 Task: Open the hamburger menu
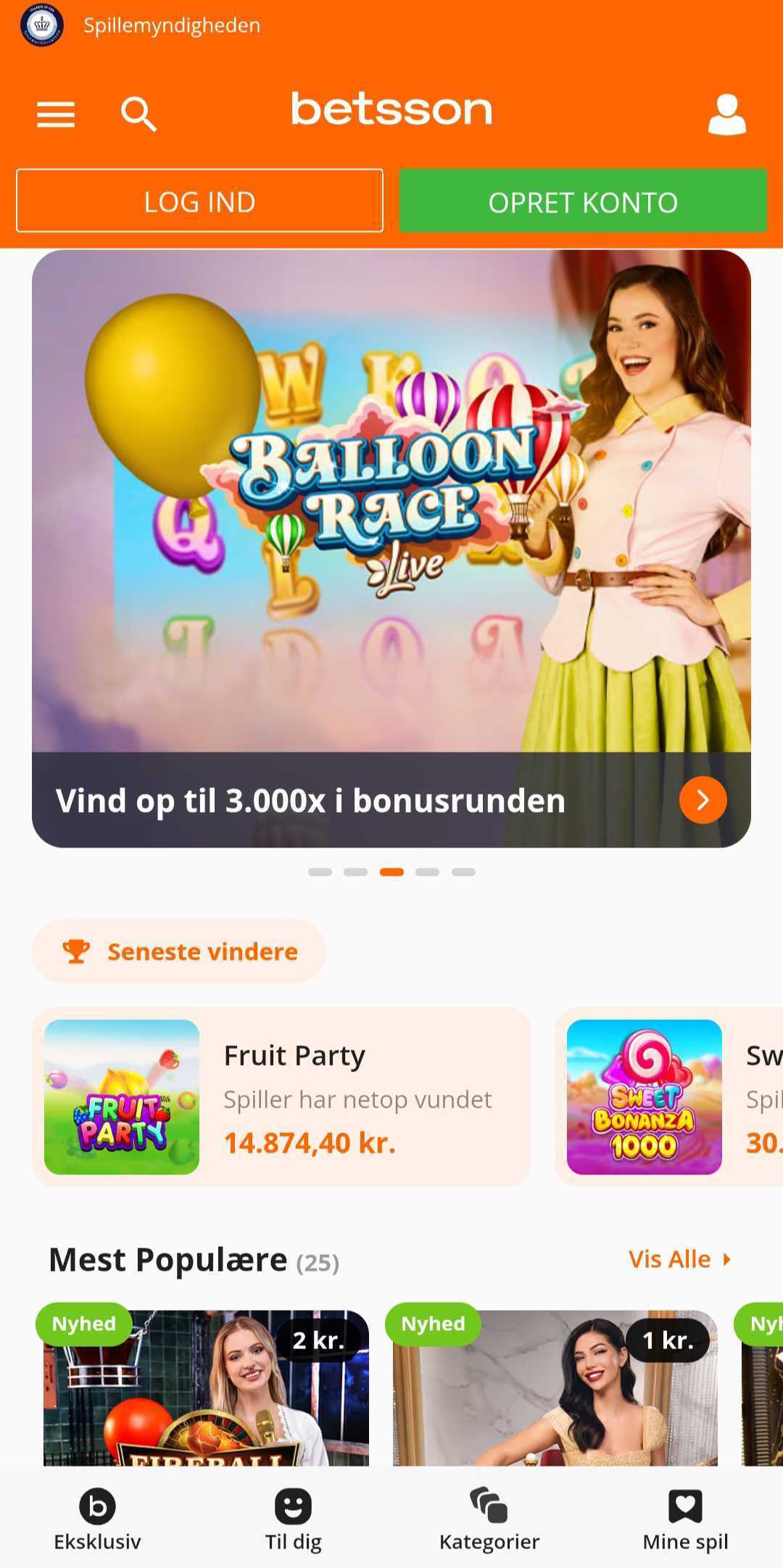[56, 115]
